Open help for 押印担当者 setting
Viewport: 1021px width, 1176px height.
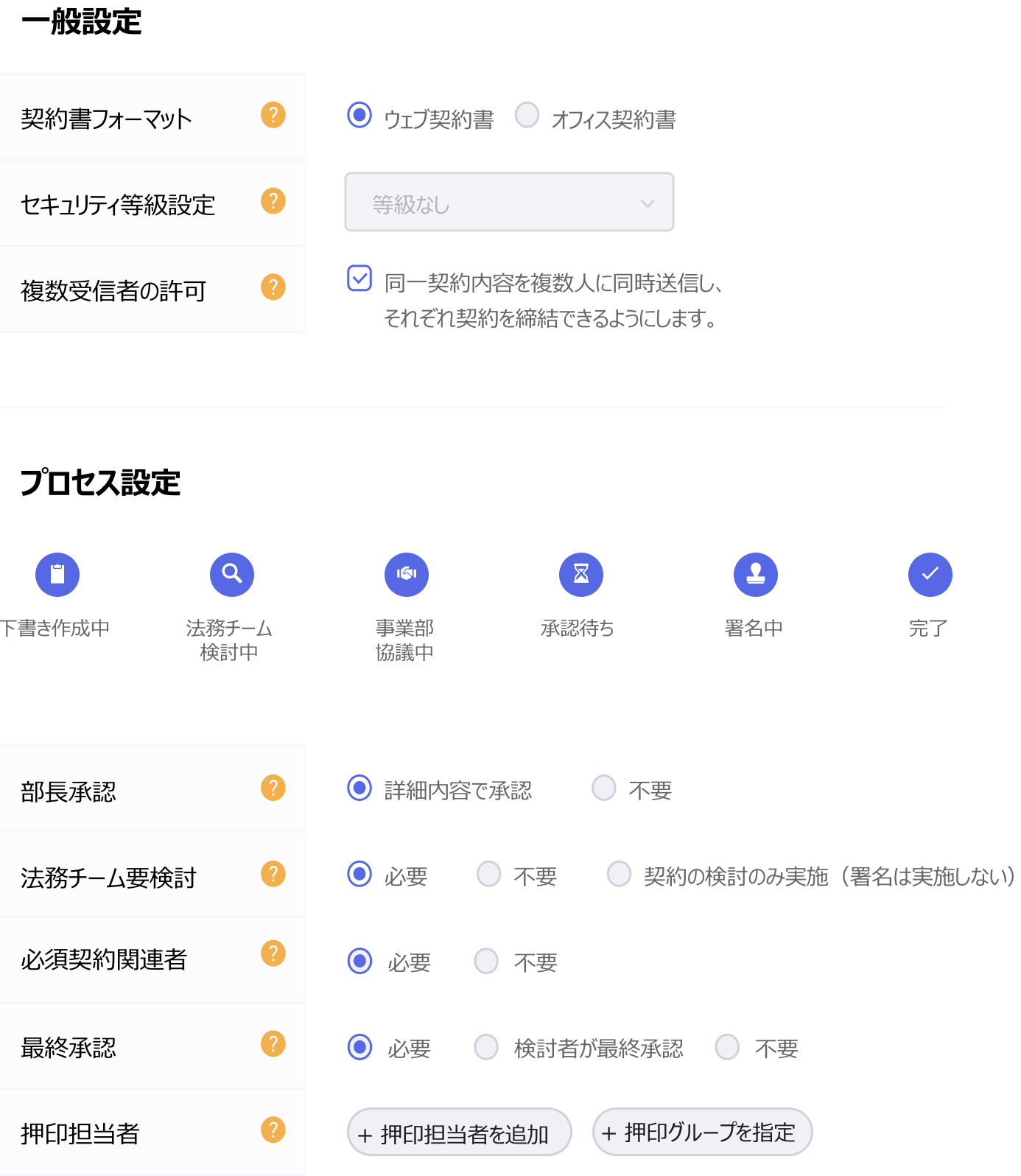(x=273, y=1128)
